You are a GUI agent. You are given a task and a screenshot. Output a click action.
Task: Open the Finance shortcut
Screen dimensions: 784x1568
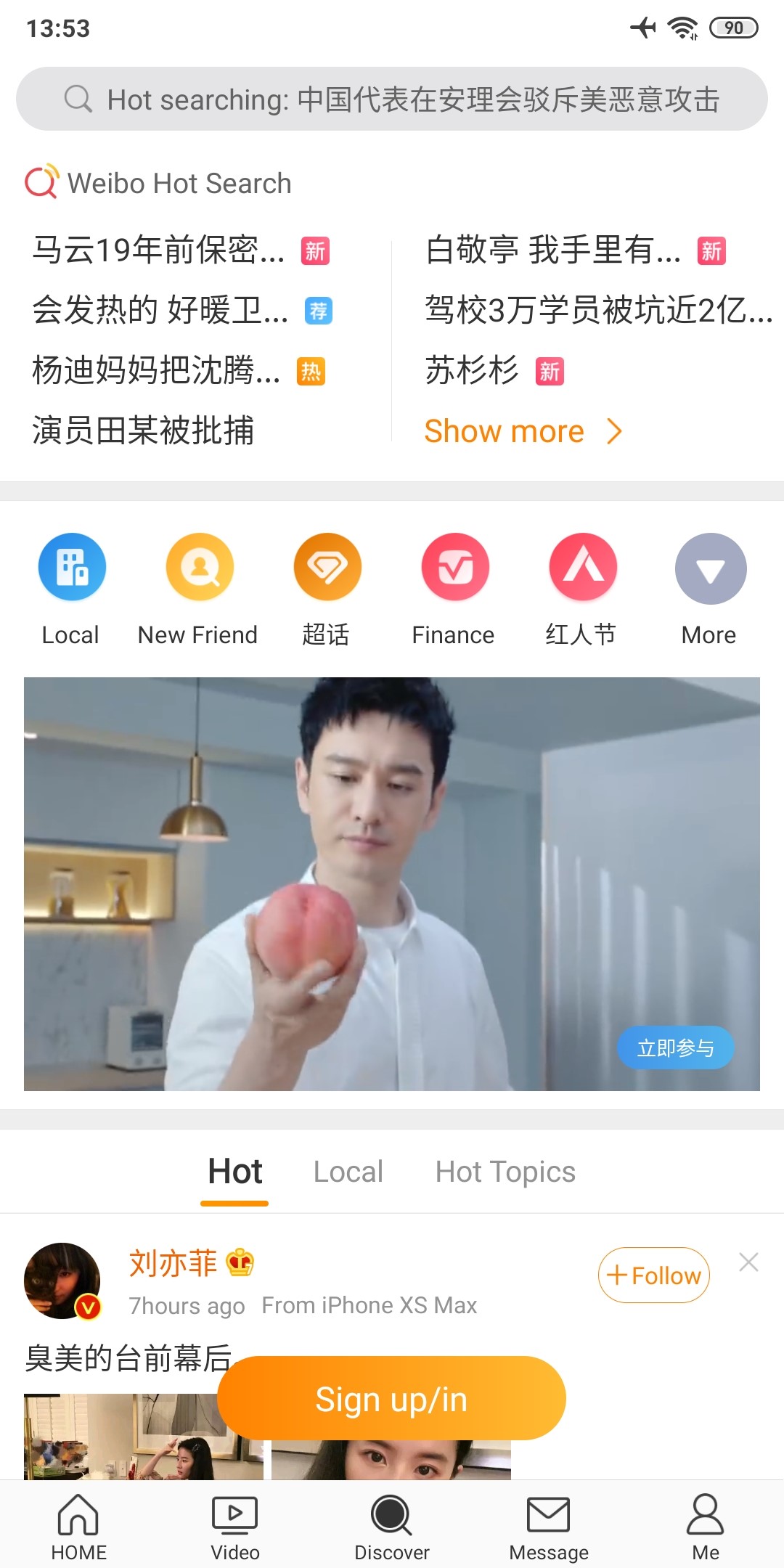coord(454,567)
